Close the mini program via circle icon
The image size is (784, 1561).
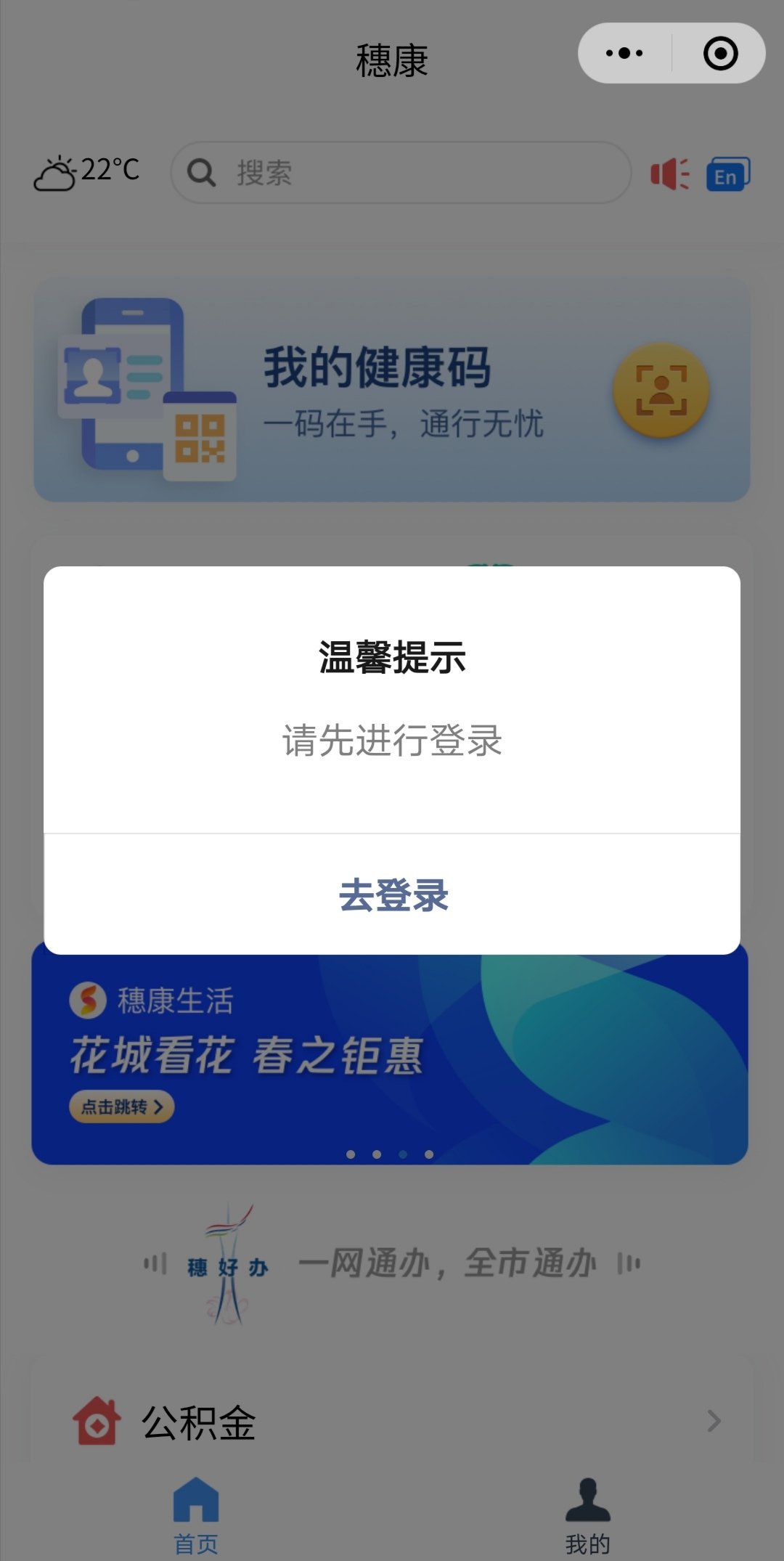pos(720,53)
